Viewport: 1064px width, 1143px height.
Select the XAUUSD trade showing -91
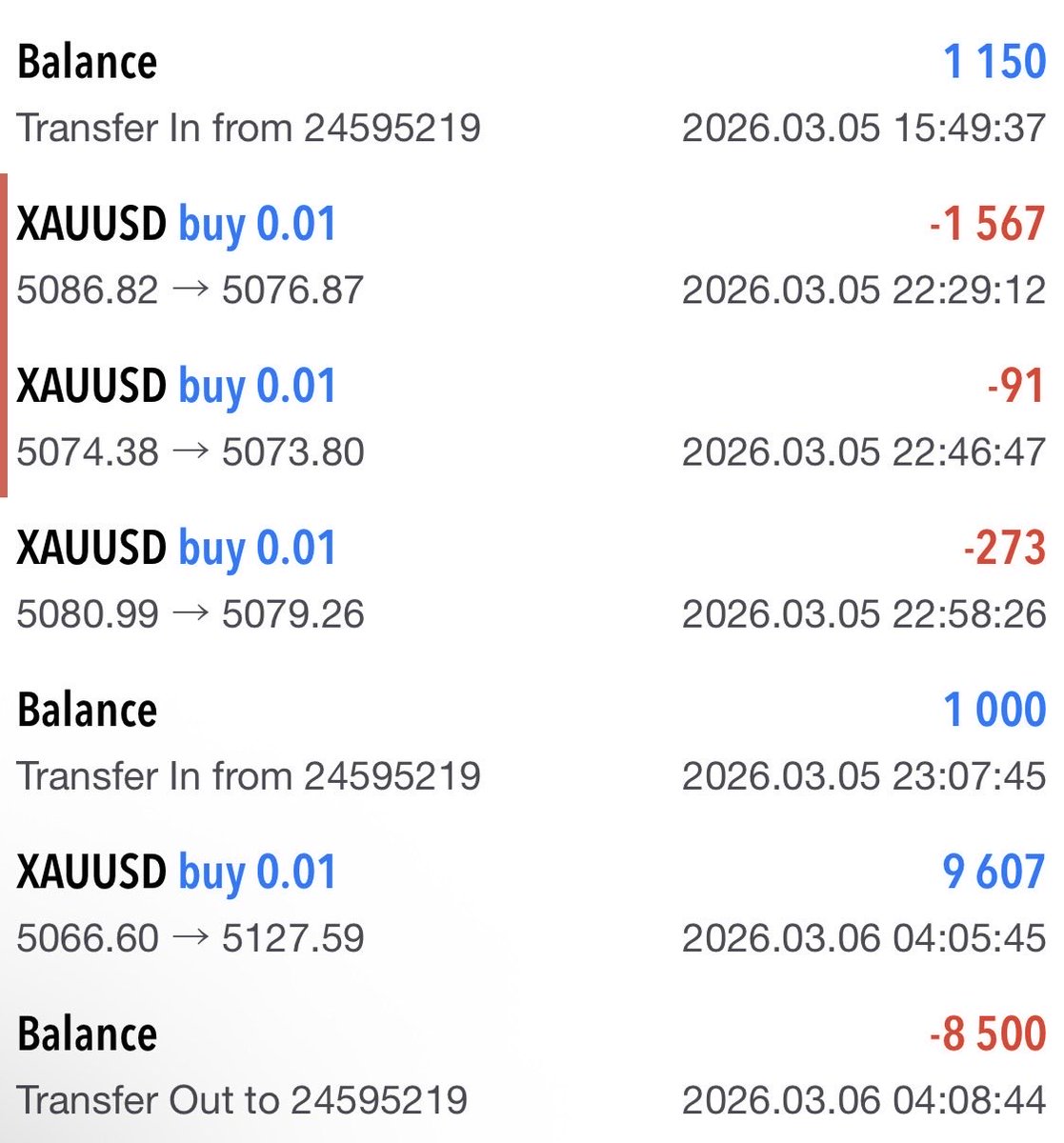point(532,417)
